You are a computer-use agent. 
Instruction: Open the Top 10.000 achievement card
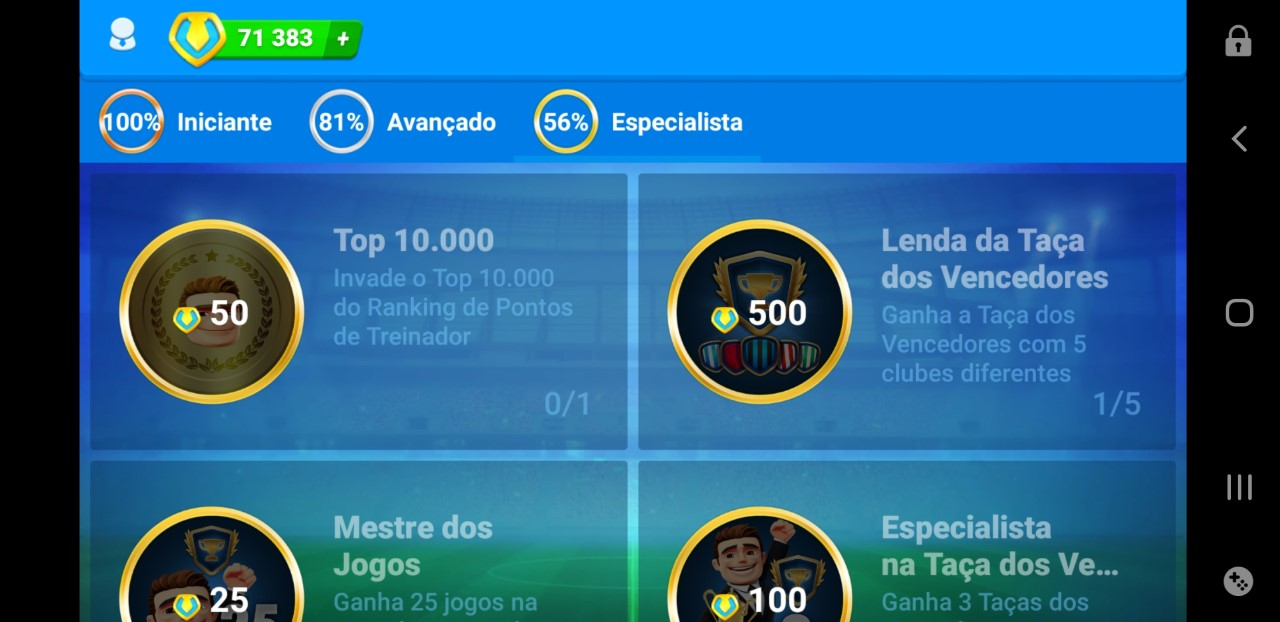[x=358, y=312]
